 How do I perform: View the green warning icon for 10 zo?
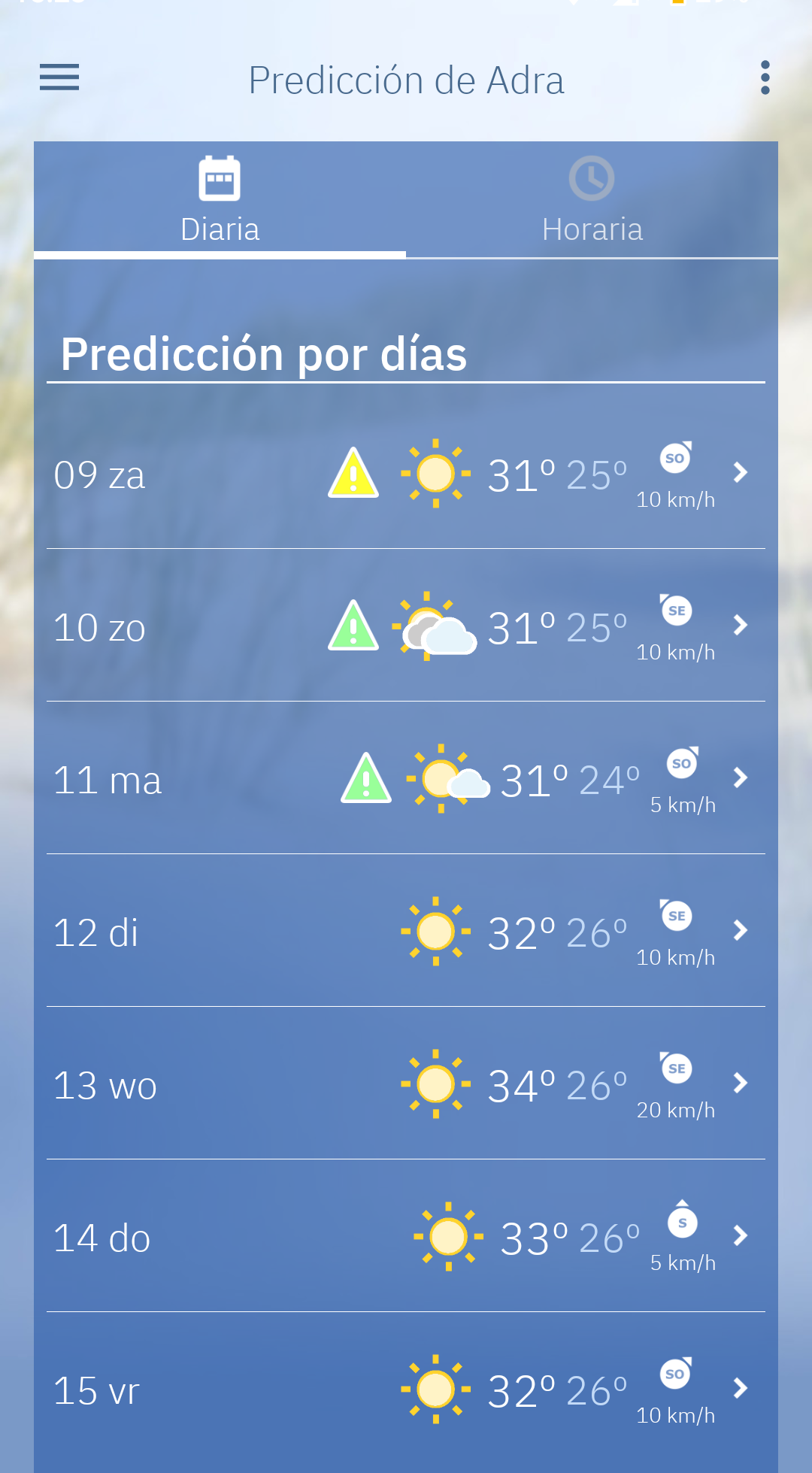pos(353,626)
